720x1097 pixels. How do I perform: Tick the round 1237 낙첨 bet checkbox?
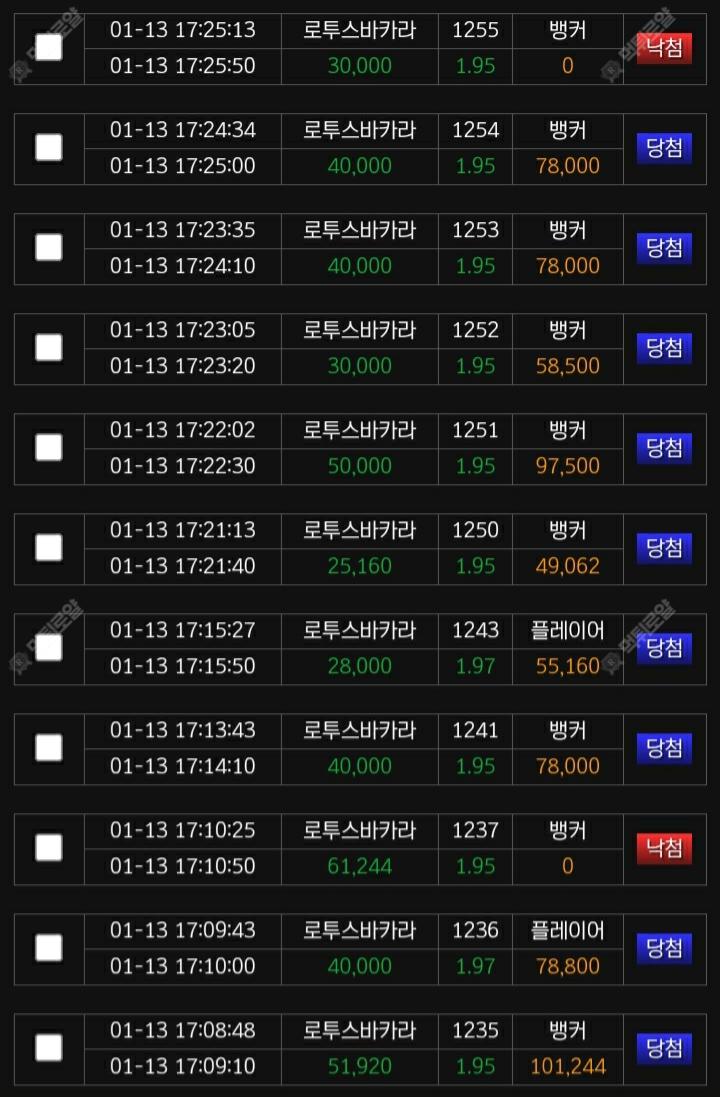click(x=49, y=847)
